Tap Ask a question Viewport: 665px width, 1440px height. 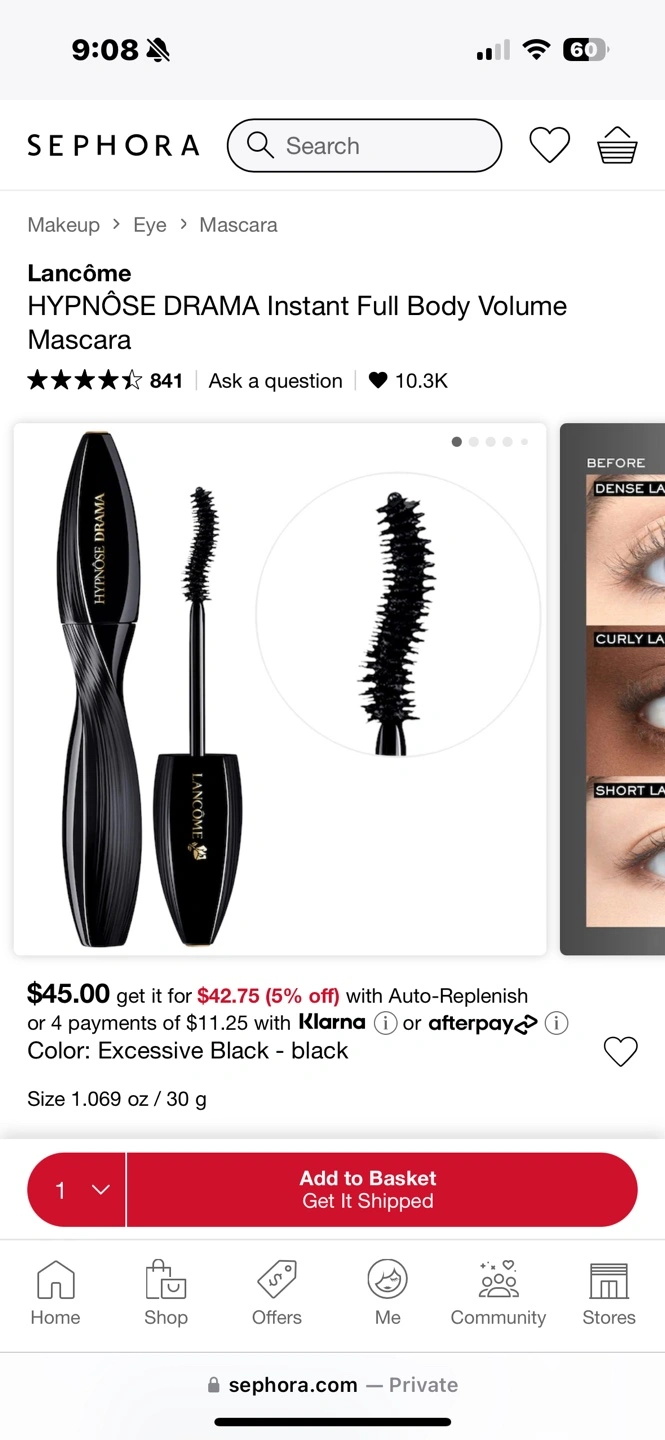pos(275,381)
